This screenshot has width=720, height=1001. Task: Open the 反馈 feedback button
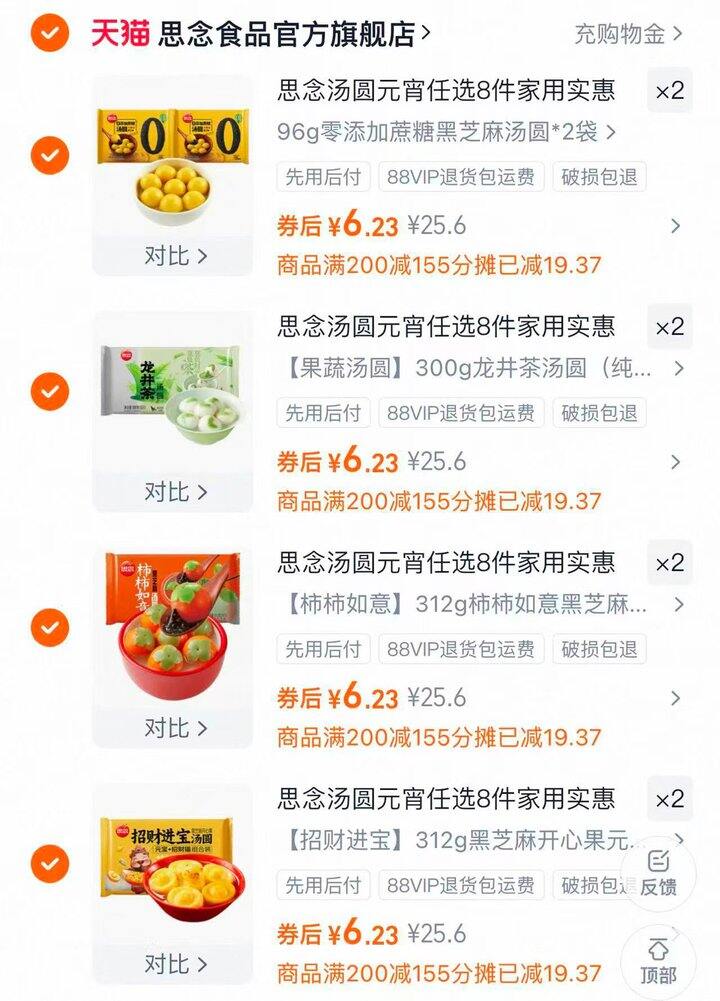tap(658, 870)
